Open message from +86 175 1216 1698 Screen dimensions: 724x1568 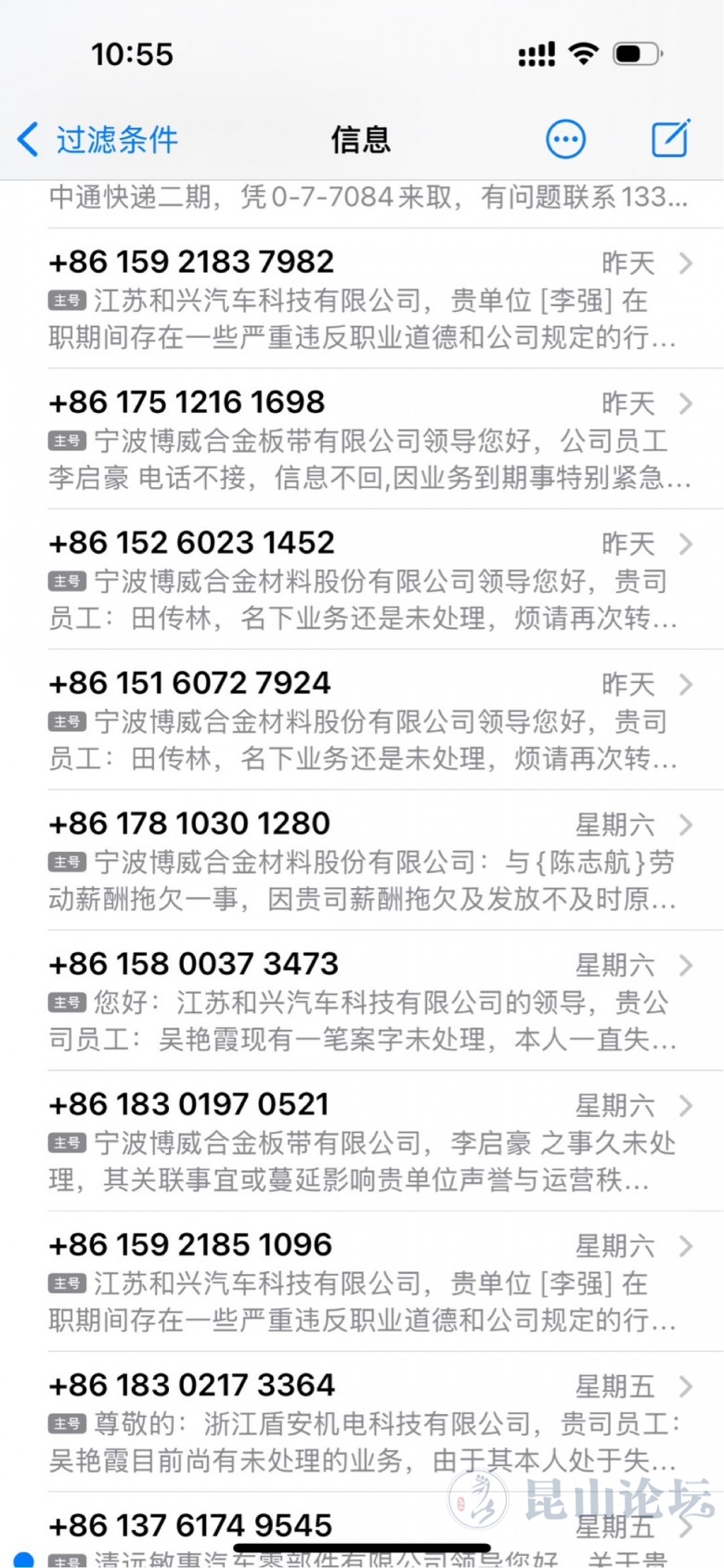point(362,439)
